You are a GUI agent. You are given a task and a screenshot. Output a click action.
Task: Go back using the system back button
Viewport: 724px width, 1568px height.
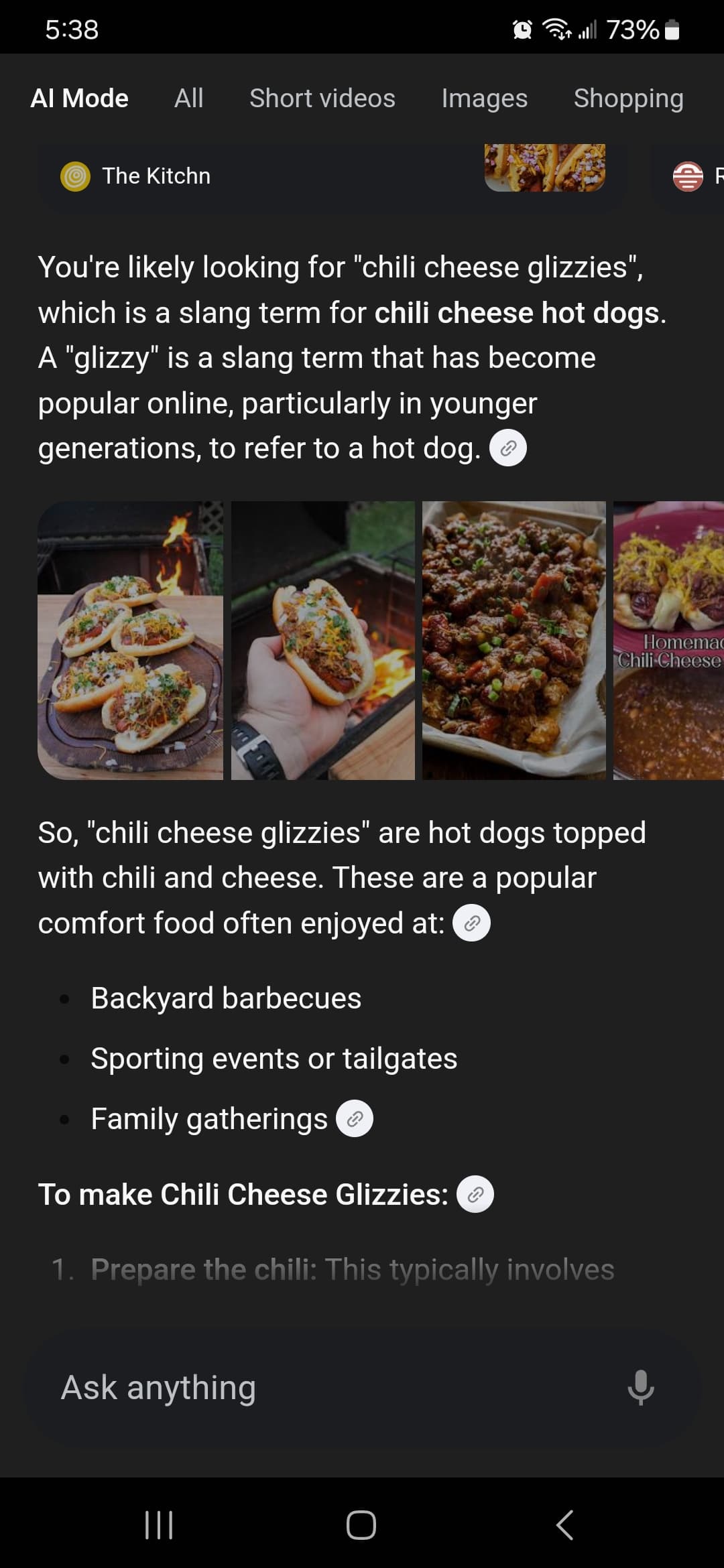[x=564, y=1525]
